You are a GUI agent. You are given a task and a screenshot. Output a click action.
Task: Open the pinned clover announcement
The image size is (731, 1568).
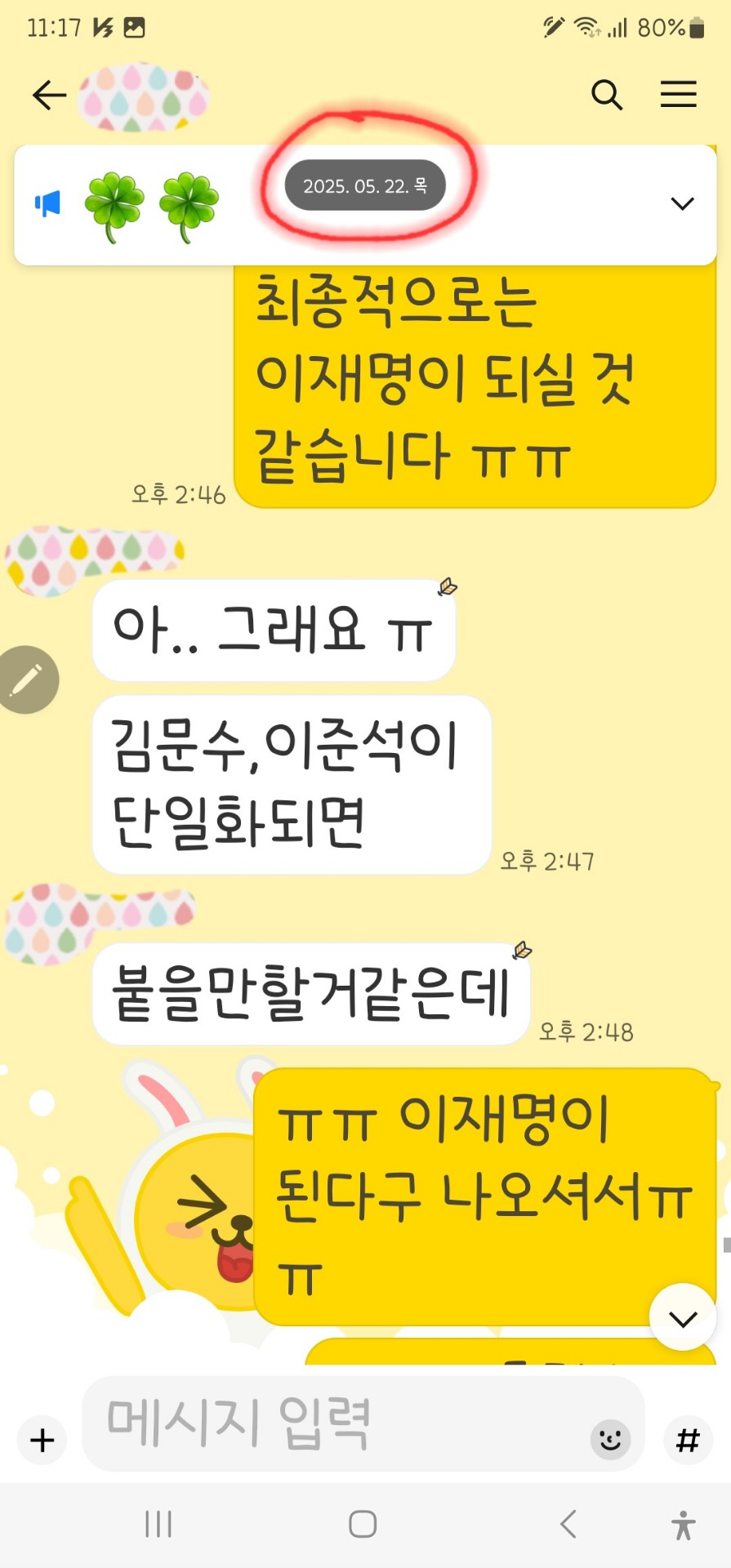152,205
